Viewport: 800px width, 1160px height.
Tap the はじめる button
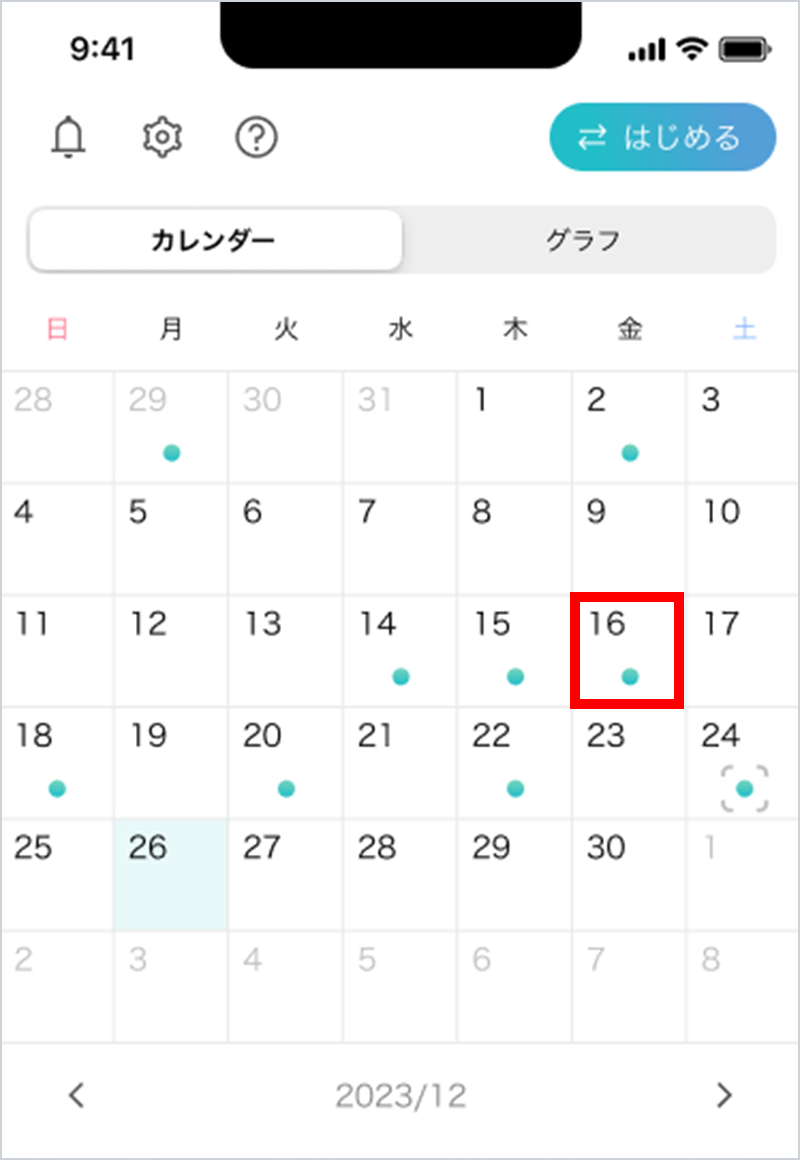click(x=662, y=137)
